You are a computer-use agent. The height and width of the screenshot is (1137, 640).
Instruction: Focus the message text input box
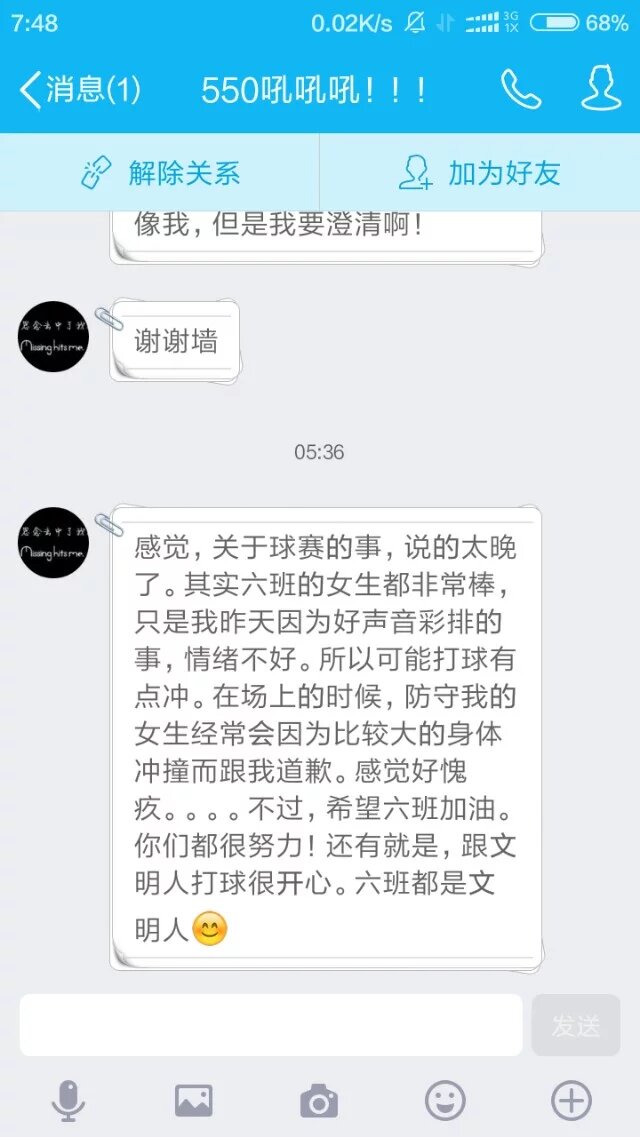pos(271,1025)
